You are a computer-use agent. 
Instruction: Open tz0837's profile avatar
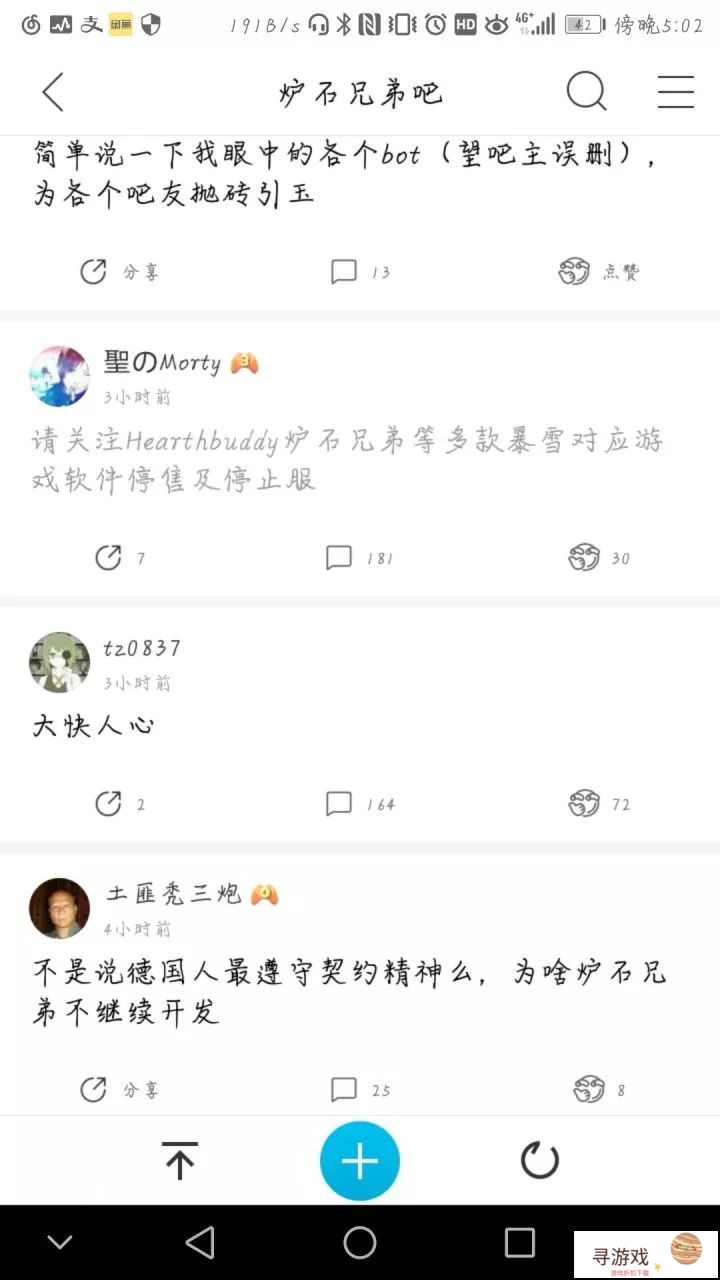[60, 663]
